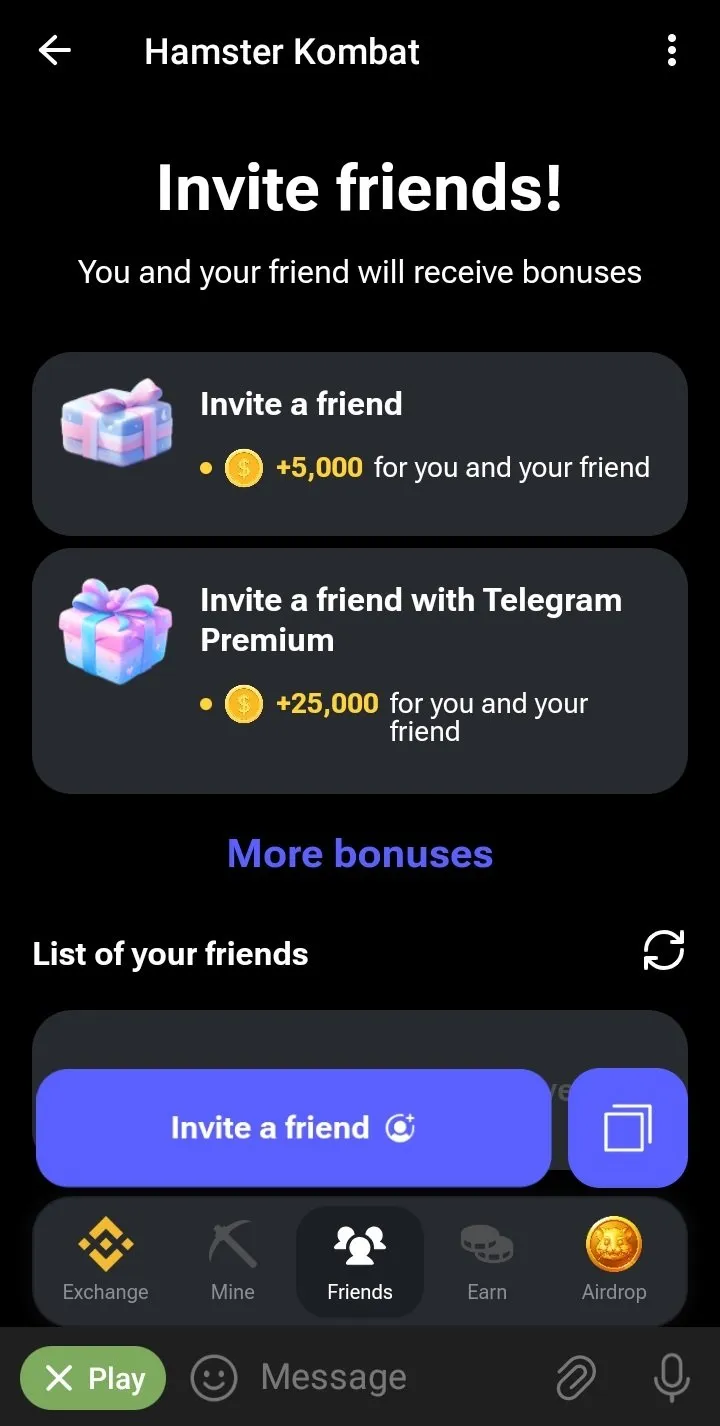Open the Airdrop tab
Image resolution: width=720 pixels, height=1426 pixels.
(614, 1261)
